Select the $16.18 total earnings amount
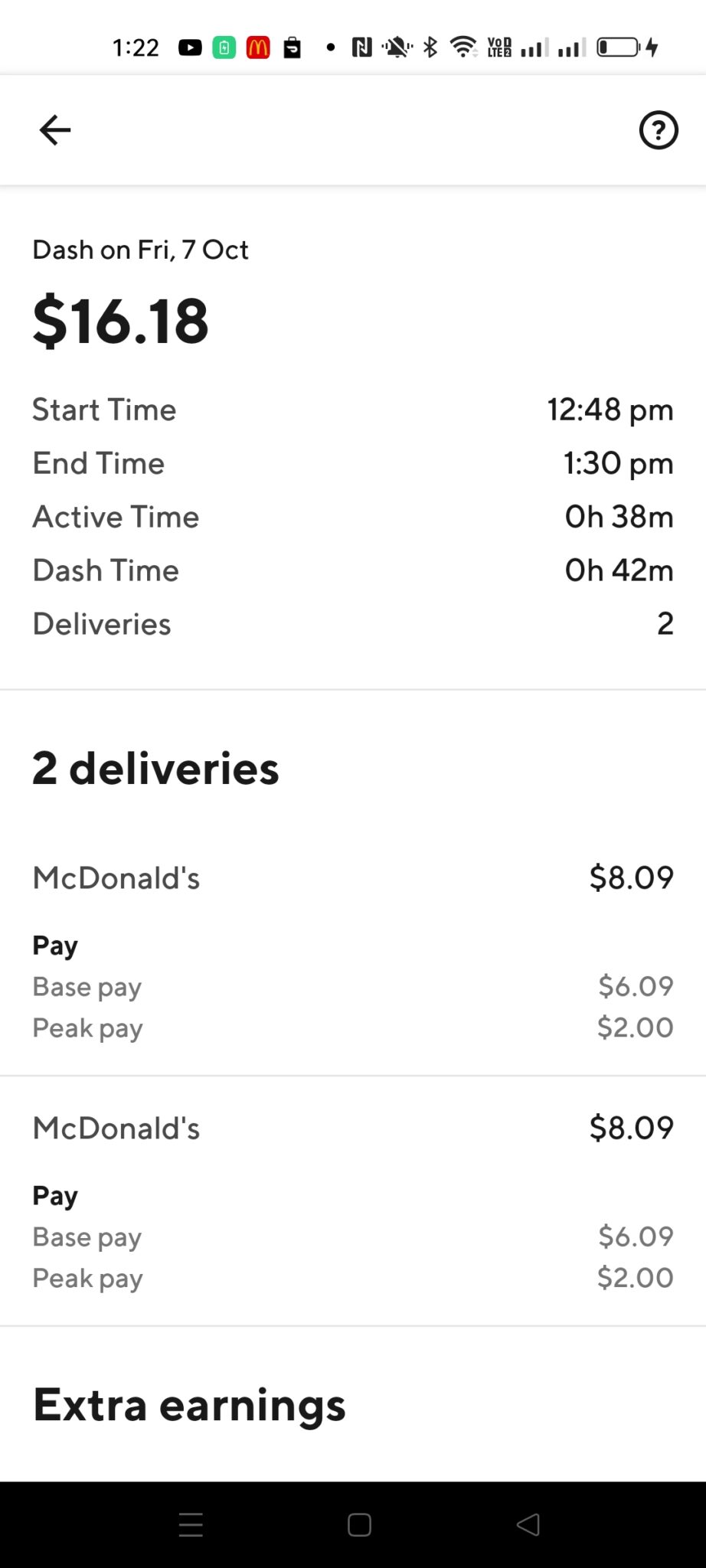Viewport: 706px width, 1568px height. (x=120, y=320)
